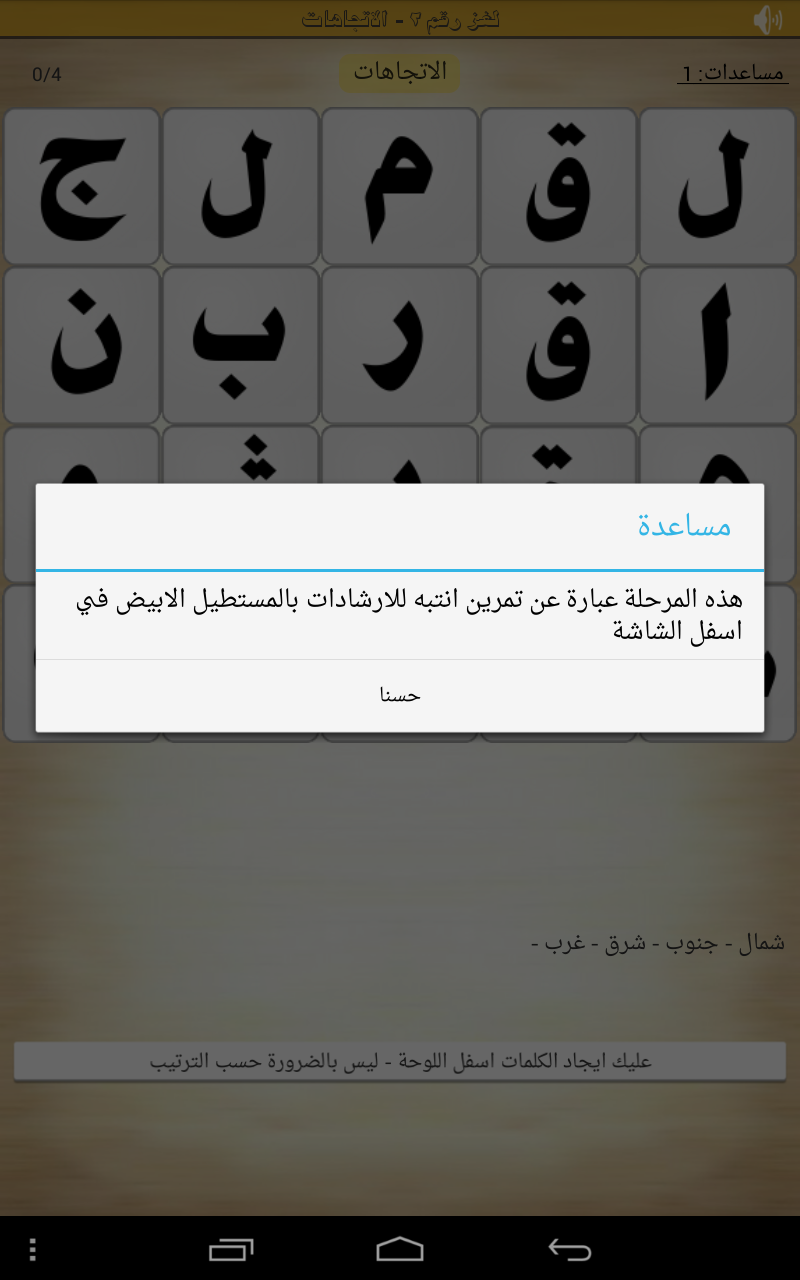Choose the ب letter tile
The image size is (800, 1280).
tap(241, 345)
